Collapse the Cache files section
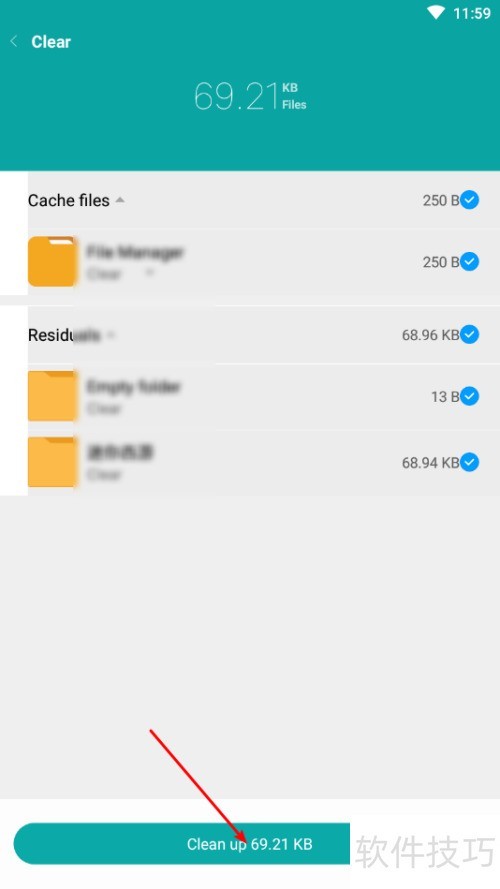 pyautogui.click(x=120, y=200)
